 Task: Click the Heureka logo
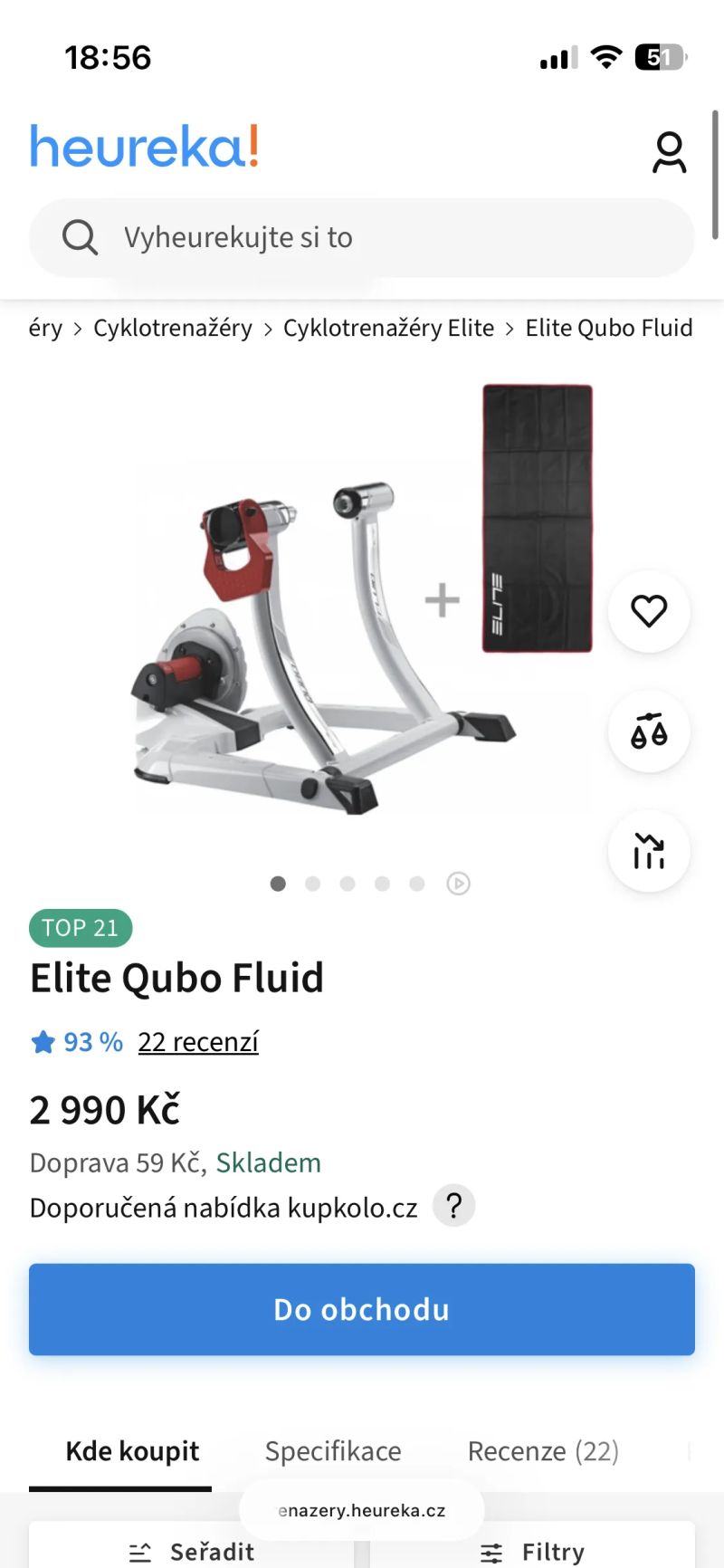click(145, 147)
